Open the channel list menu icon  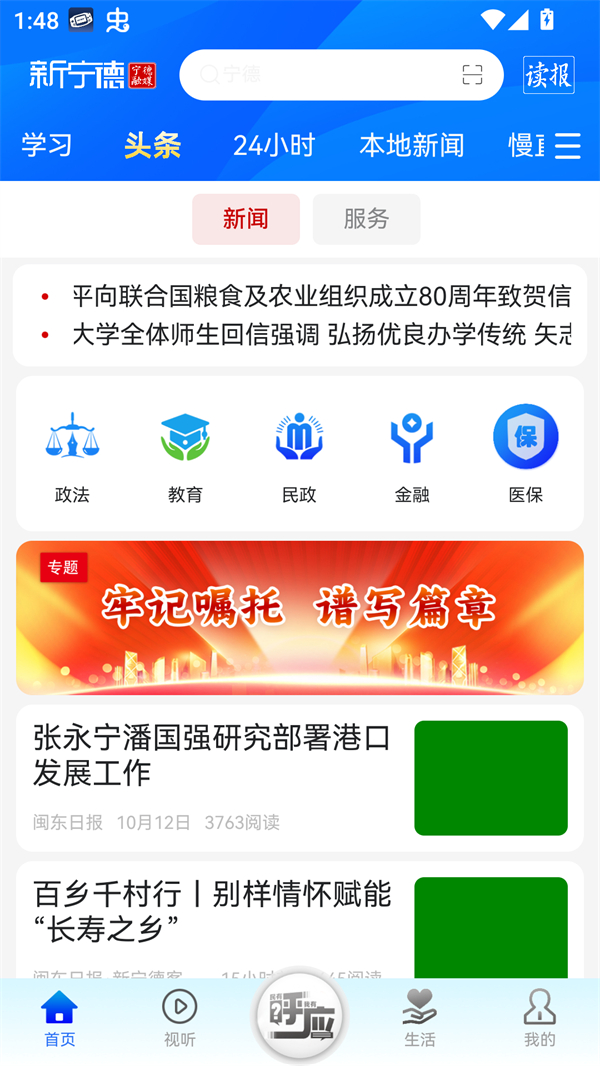[568, 146]
